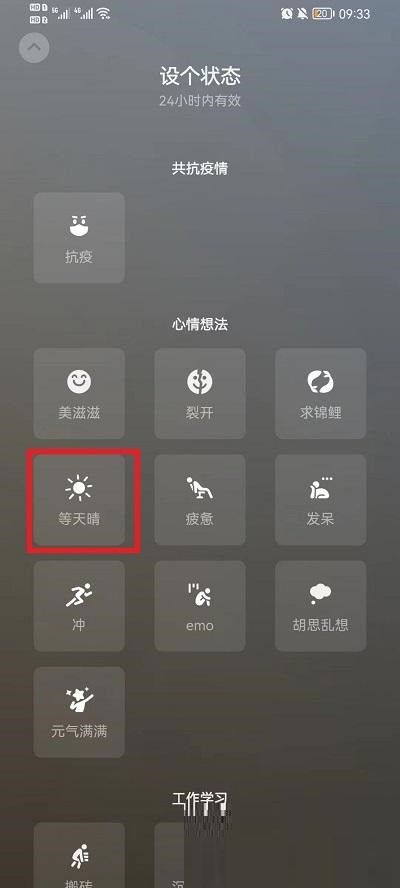Viewport: 400px width, 888px height.
Task: Set status to 裂开
Action: point(200,394)
